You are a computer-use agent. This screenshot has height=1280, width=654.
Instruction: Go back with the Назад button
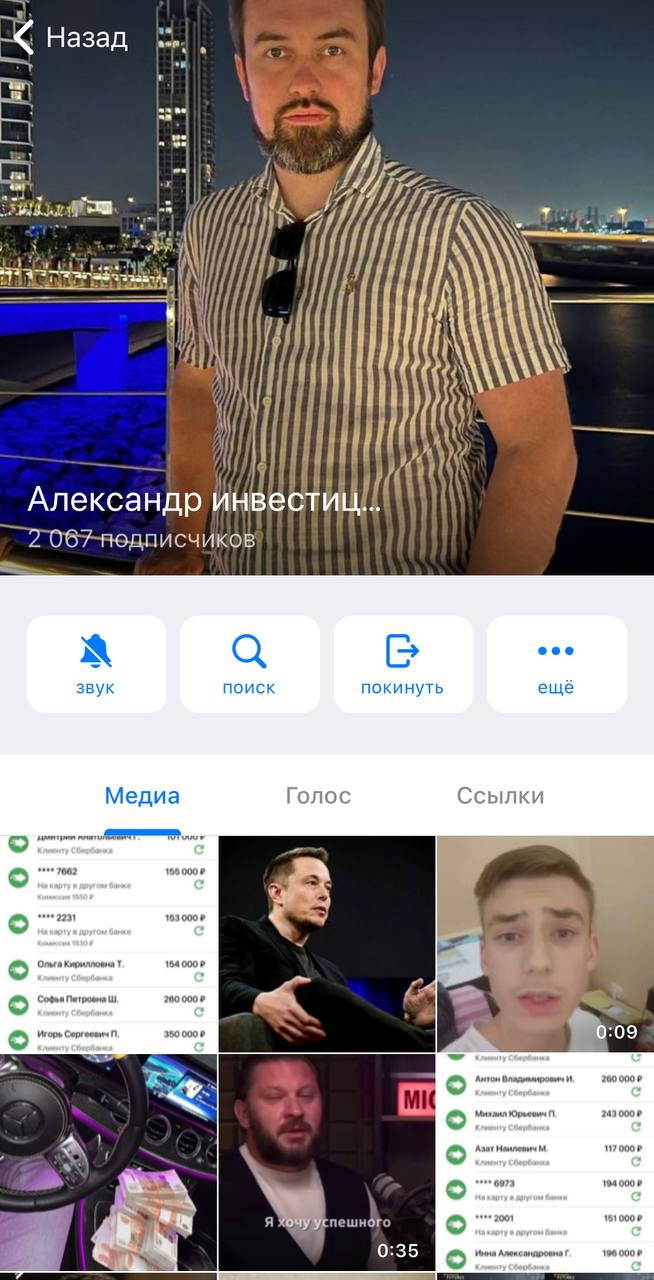tap(72, 38)
